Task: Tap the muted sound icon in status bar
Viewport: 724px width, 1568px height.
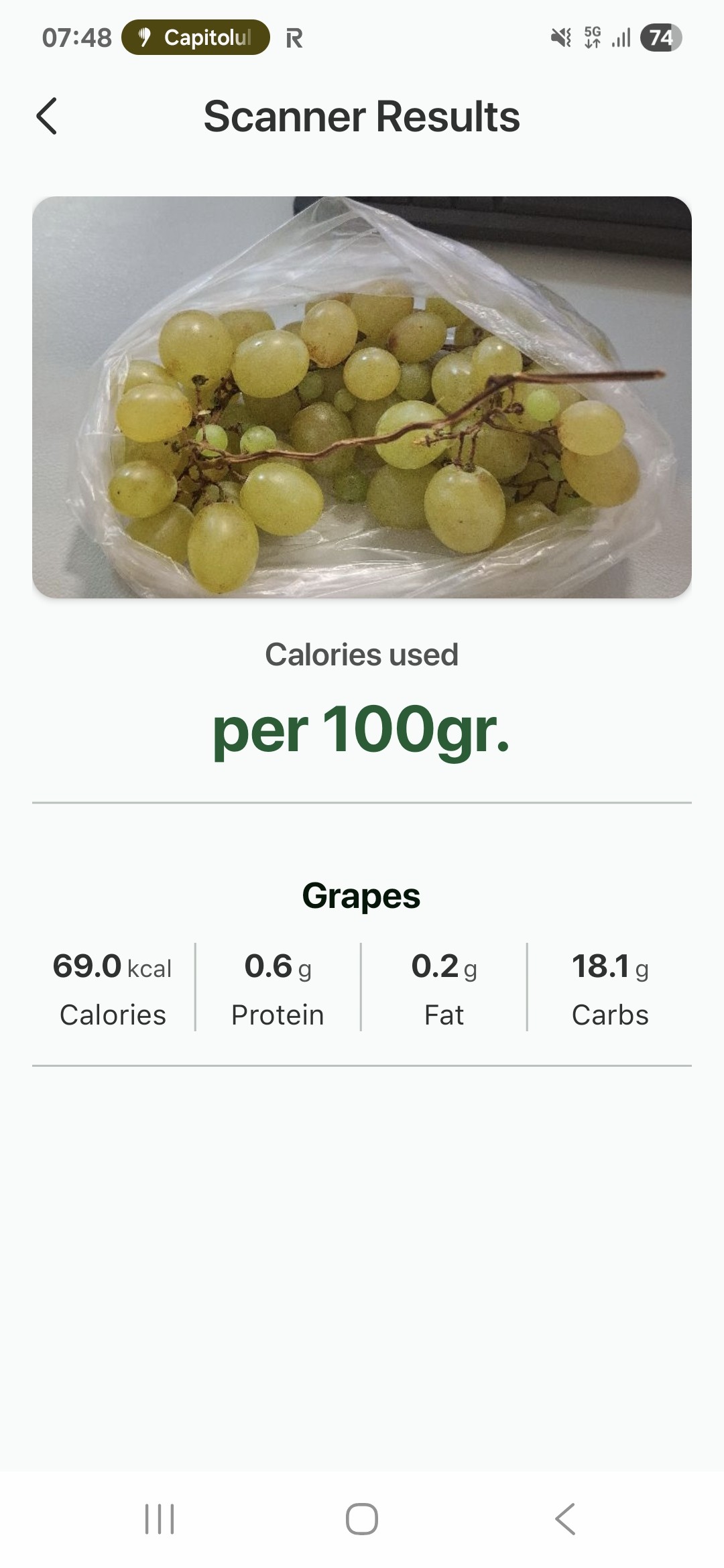Action: (560, 37)
